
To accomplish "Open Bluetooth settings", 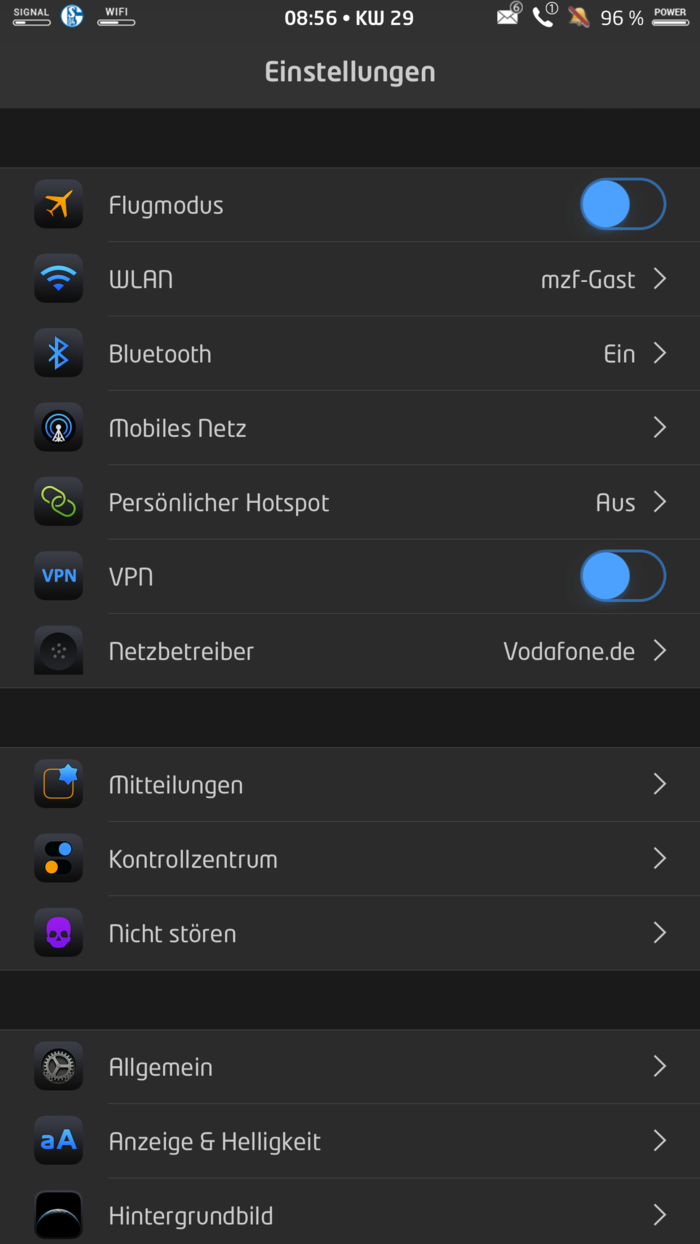I will tap(350, 354).
